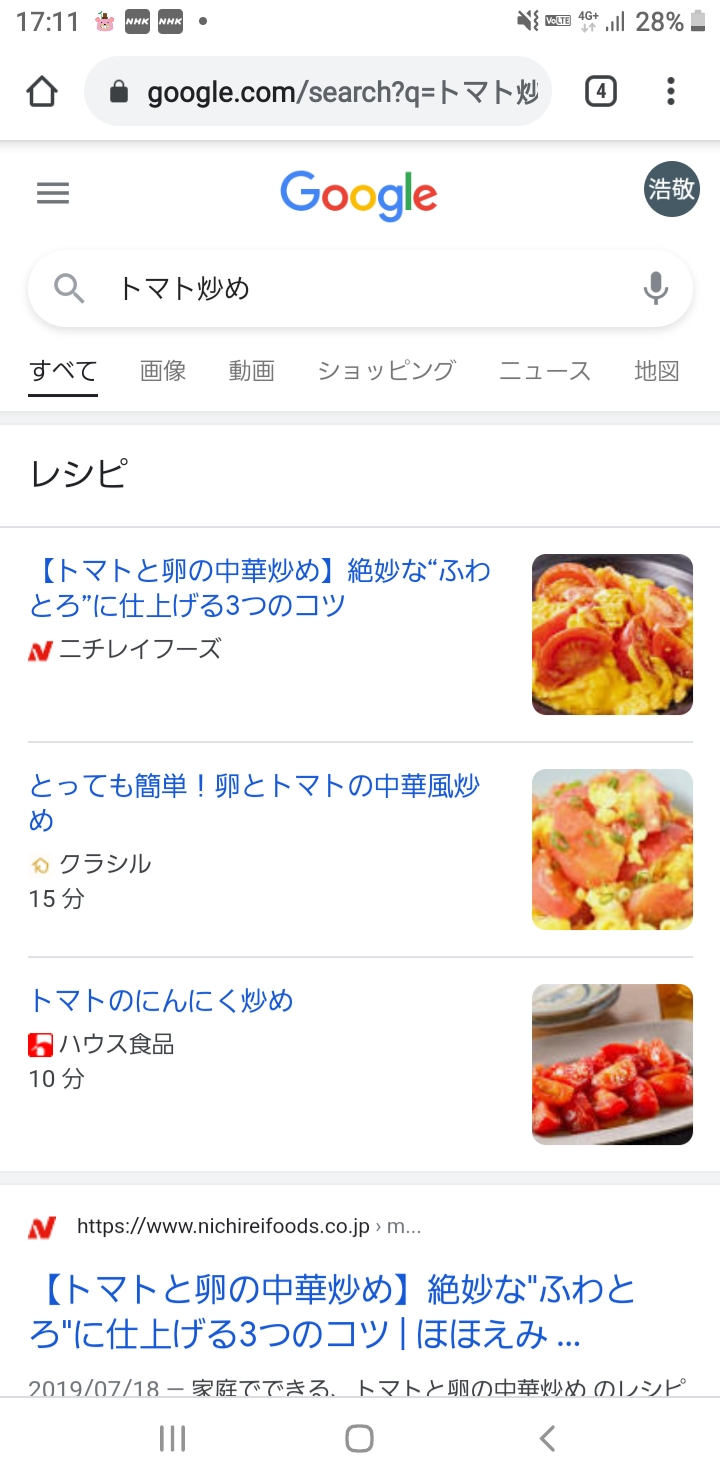
Task: Open Google's hamburger menu
Action: click(53, 193)
